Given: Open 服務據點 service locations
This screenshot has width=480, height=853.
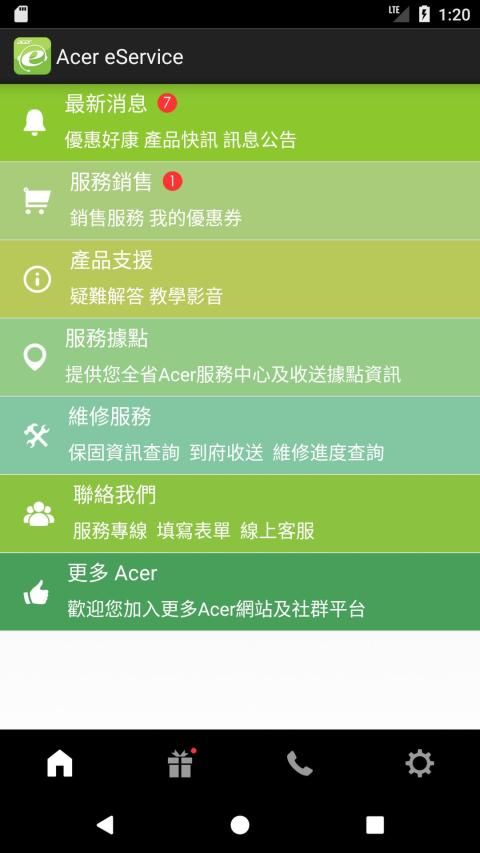Looking at the screenshot, I should (x=240, y=357).
